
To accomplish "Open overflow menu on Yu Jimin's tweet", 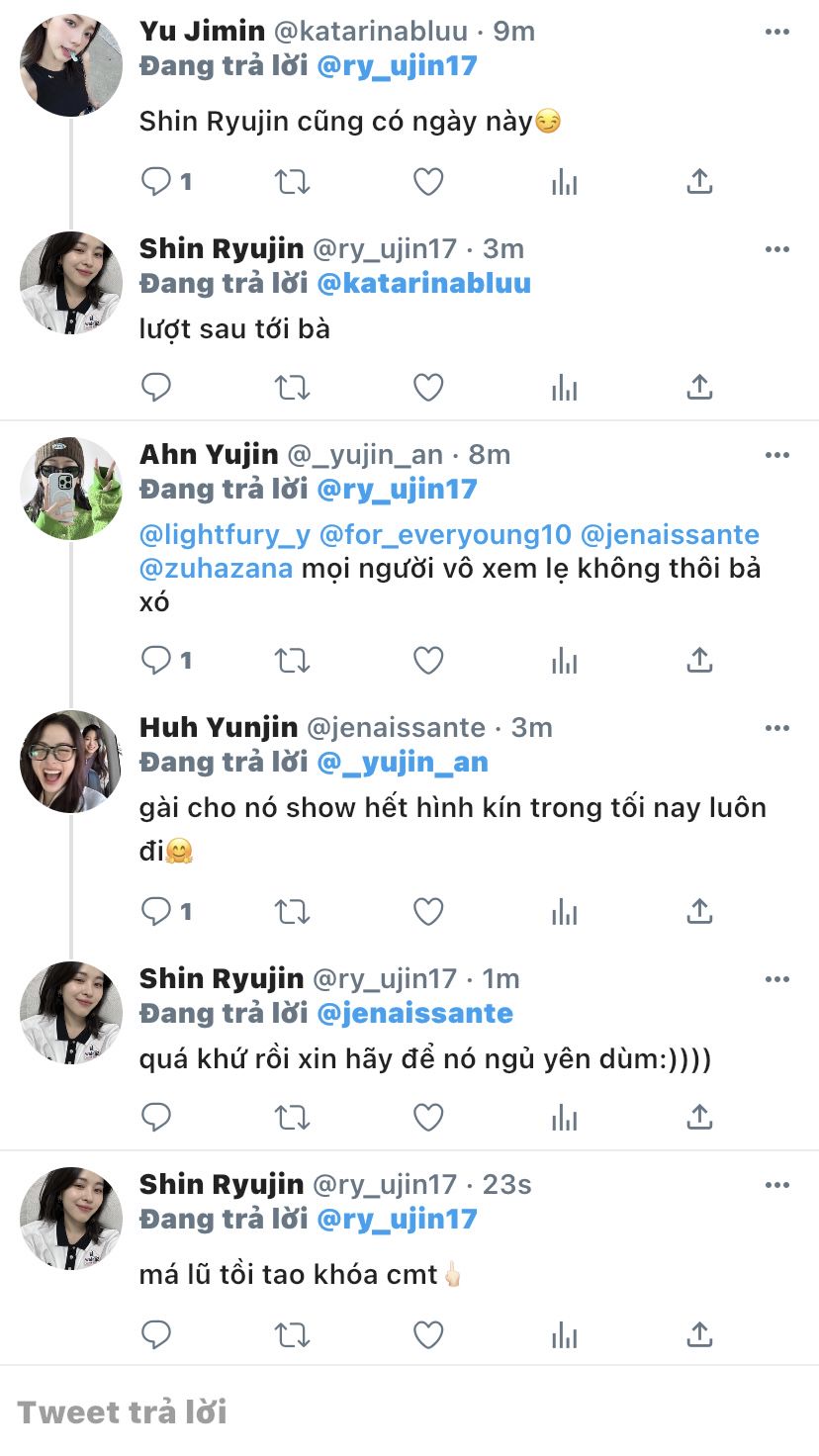I will [x=777, y=32].
